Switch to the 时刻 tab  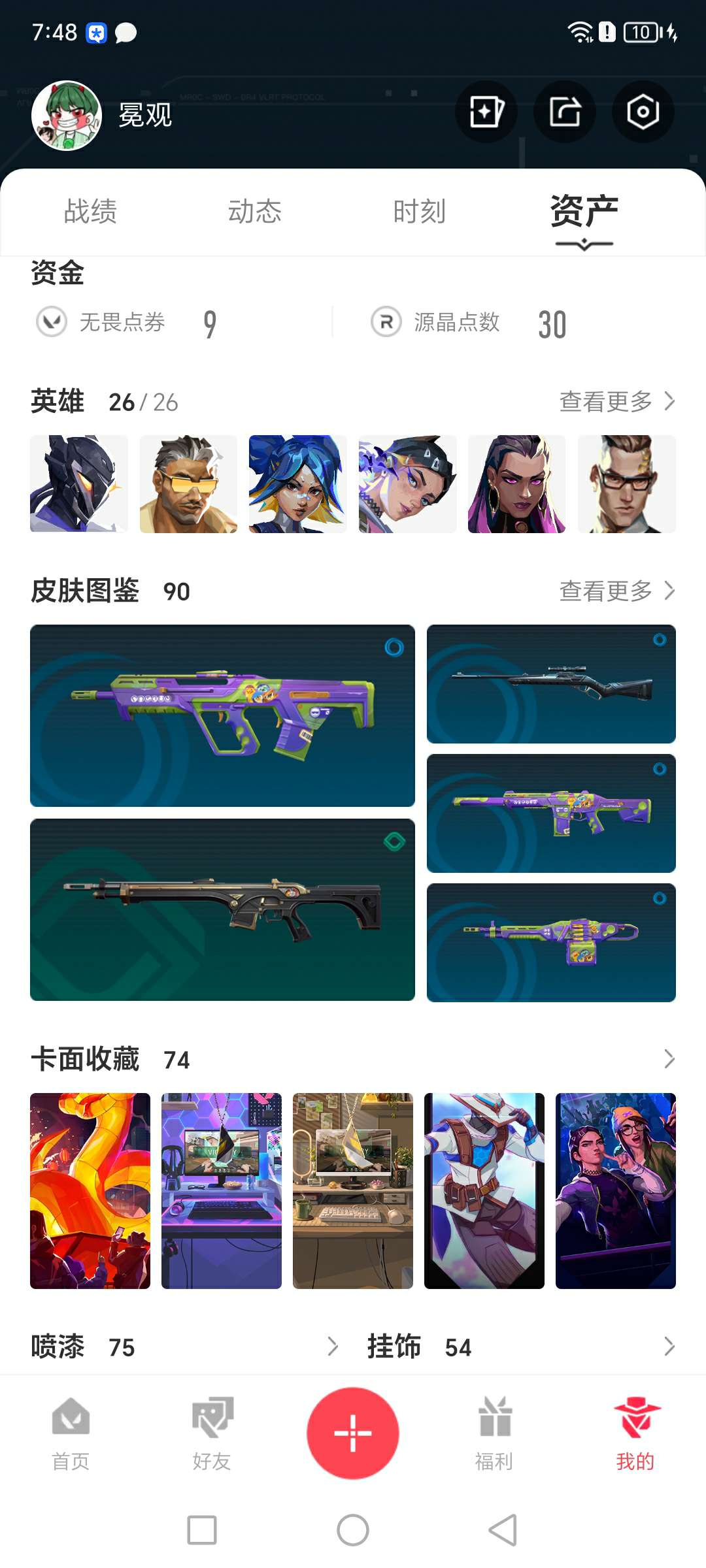click(419, 212)
